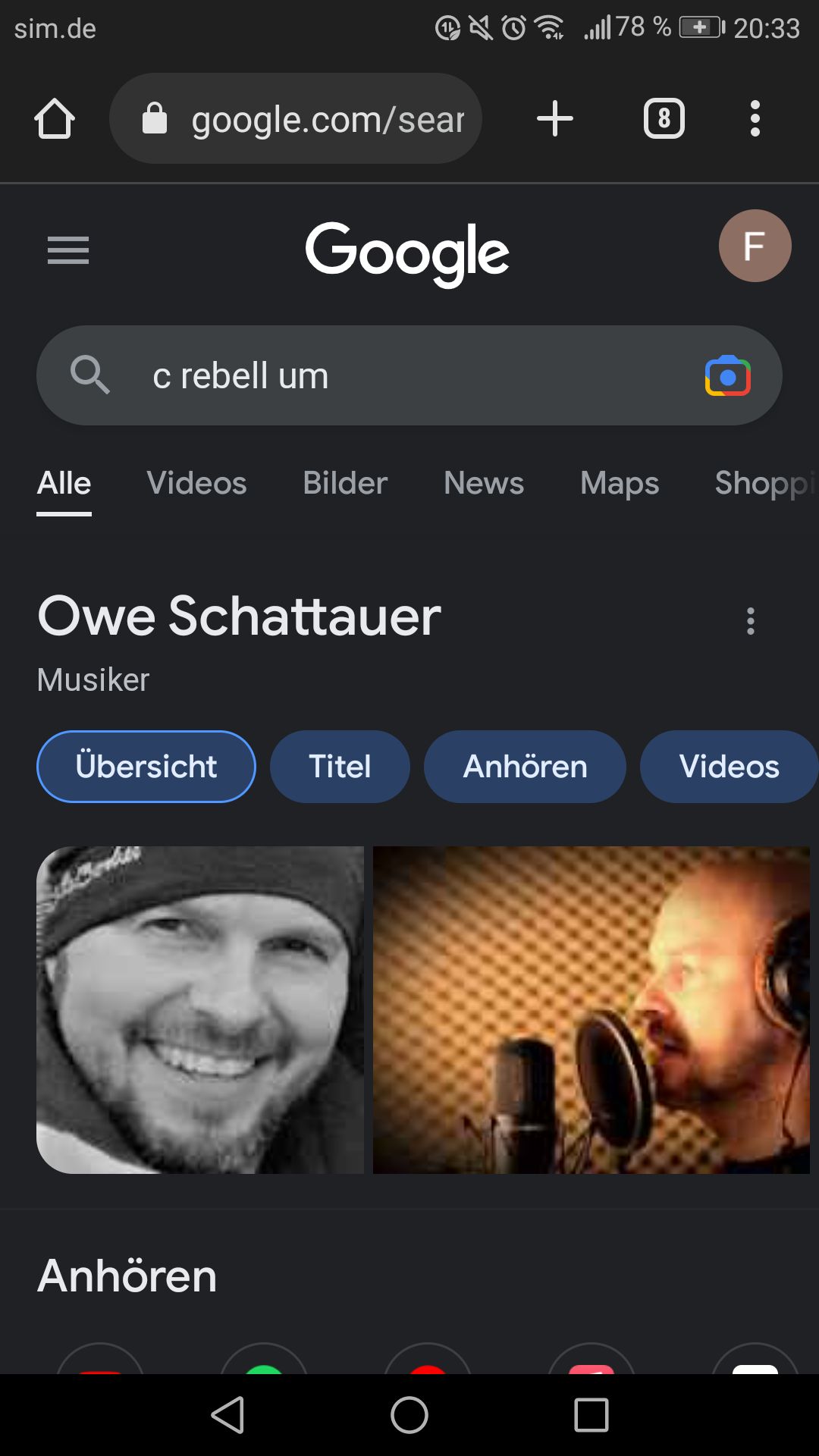
Task: Search with Google Lens camera
Action: (727, 376)
